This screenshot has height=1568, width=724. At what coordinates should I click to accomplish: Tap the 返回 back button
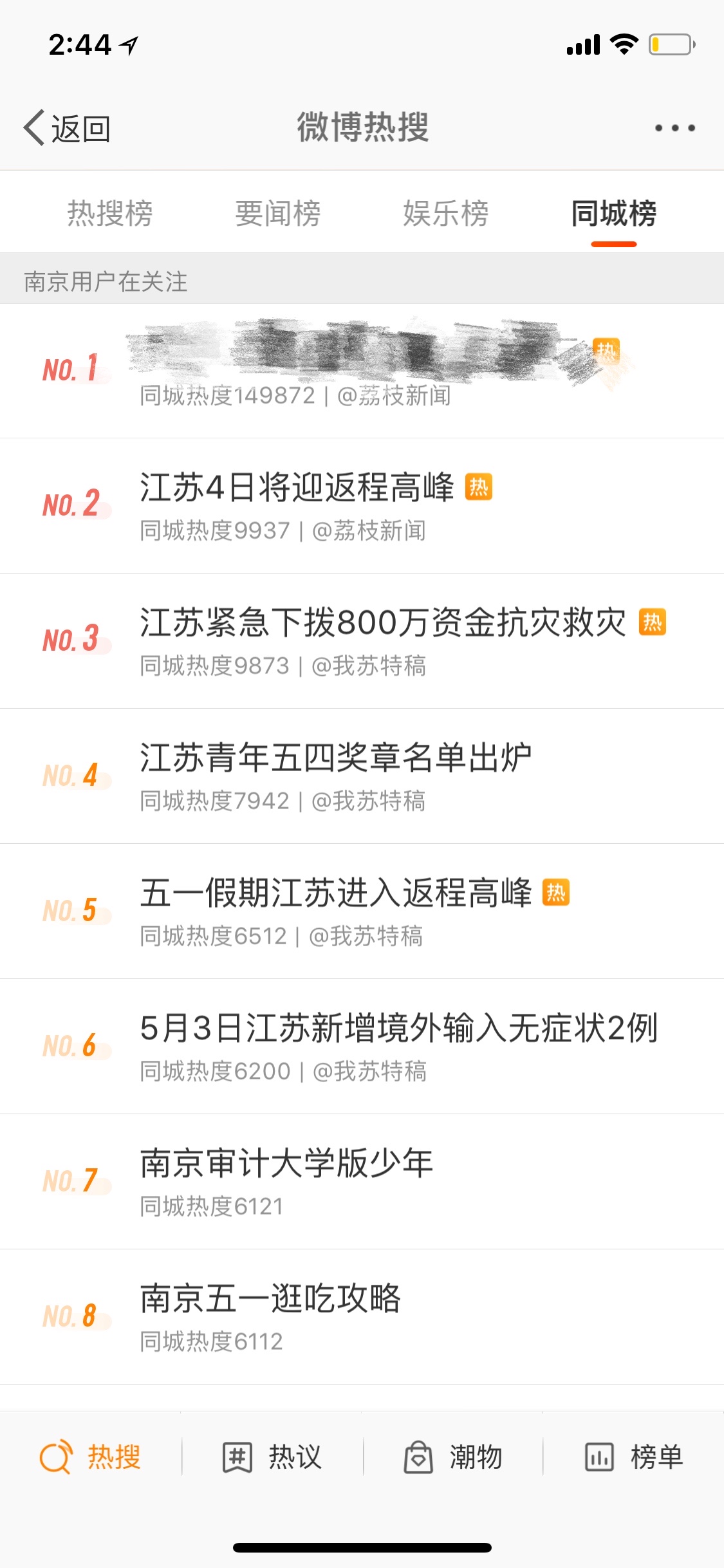(68, 128)
